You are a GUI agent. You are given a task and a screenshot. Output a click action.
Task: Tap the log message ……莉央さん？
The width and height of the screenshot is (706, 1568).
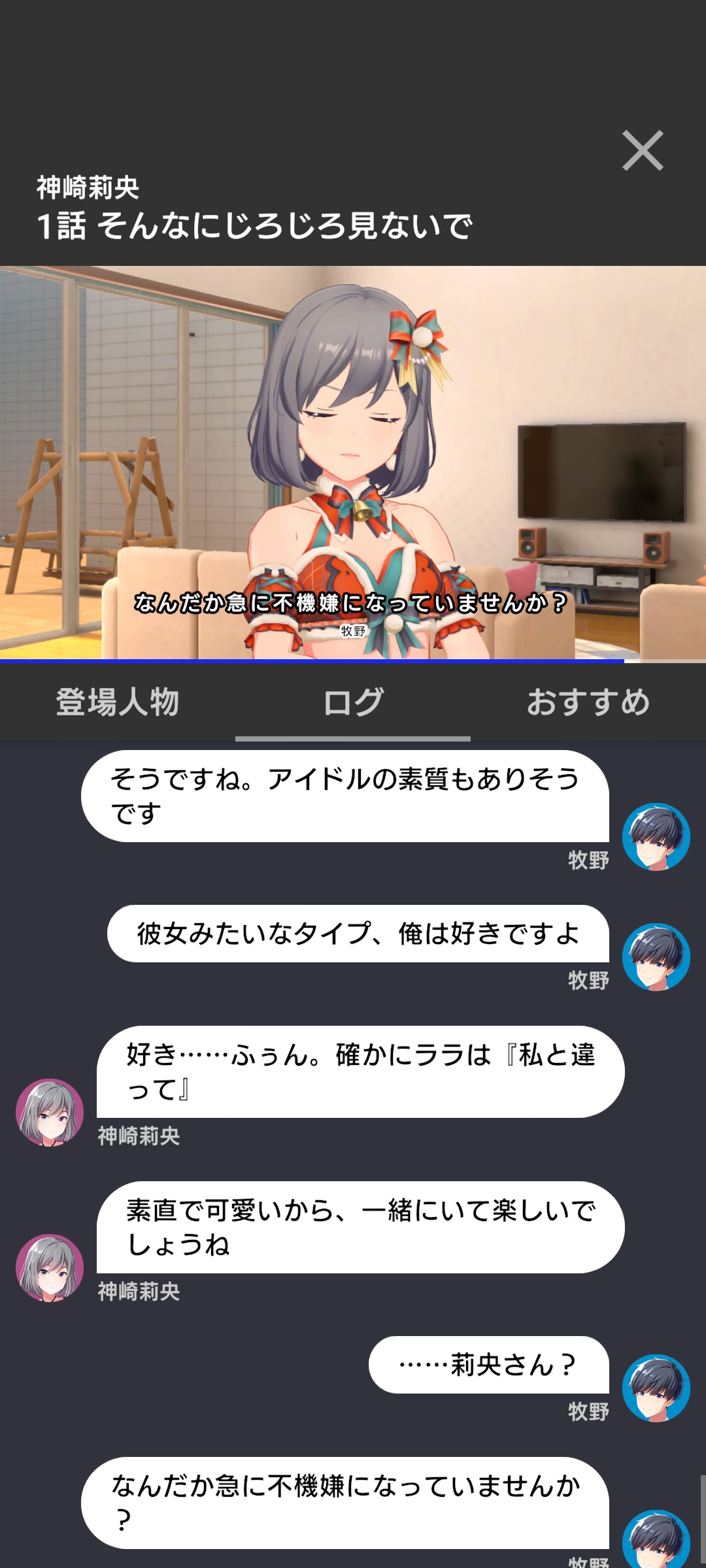click(488, 1365)
